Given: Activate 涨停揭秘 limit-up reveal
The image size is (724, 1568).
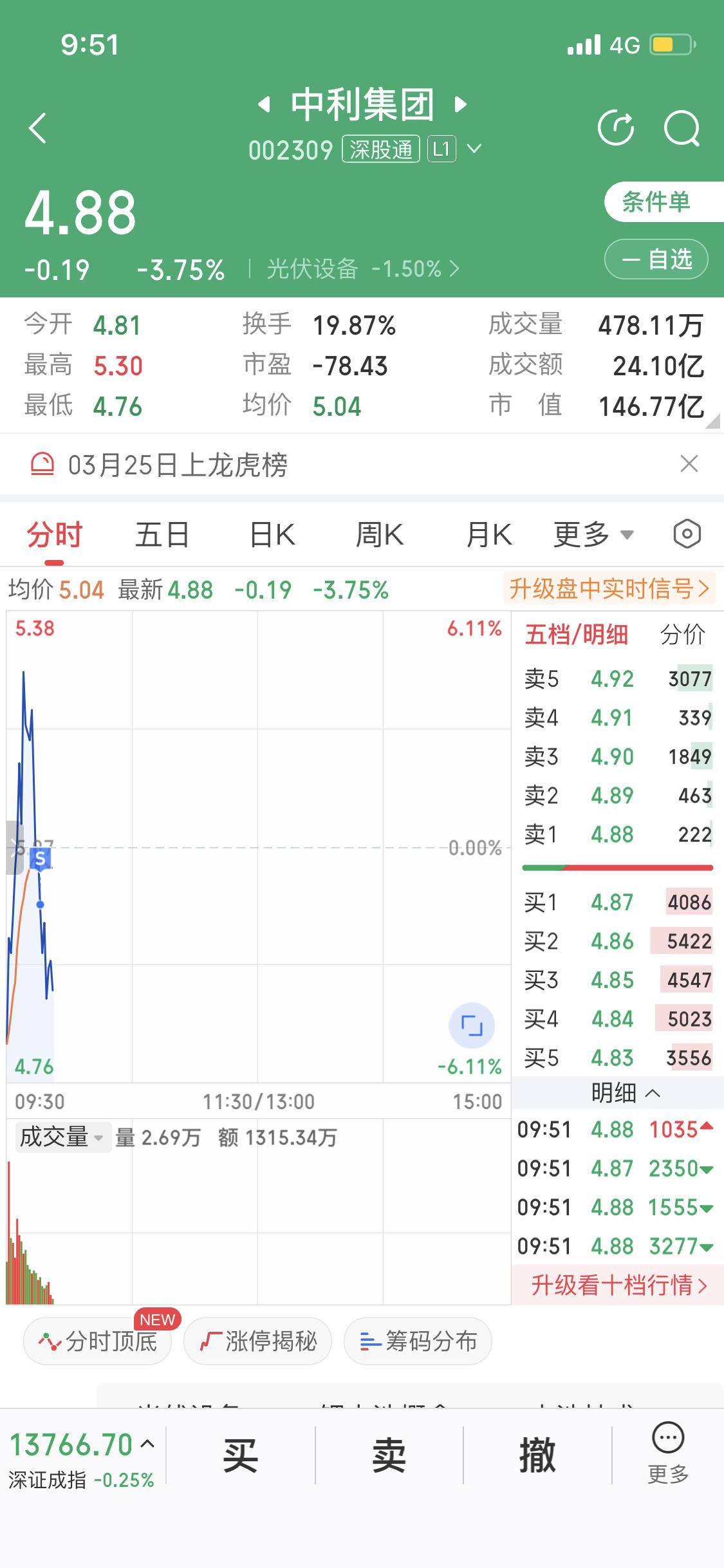Looking at the screenshot, I should [257, 1341].
